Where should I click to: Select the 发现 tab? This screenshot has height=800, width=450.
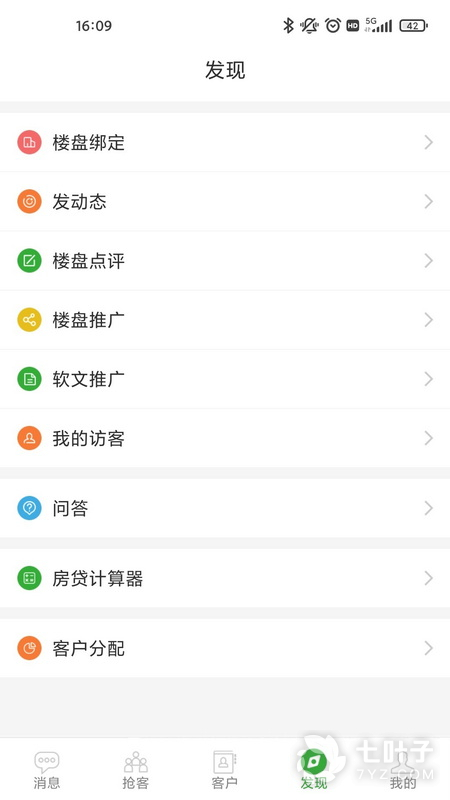[x=314, y=770]
